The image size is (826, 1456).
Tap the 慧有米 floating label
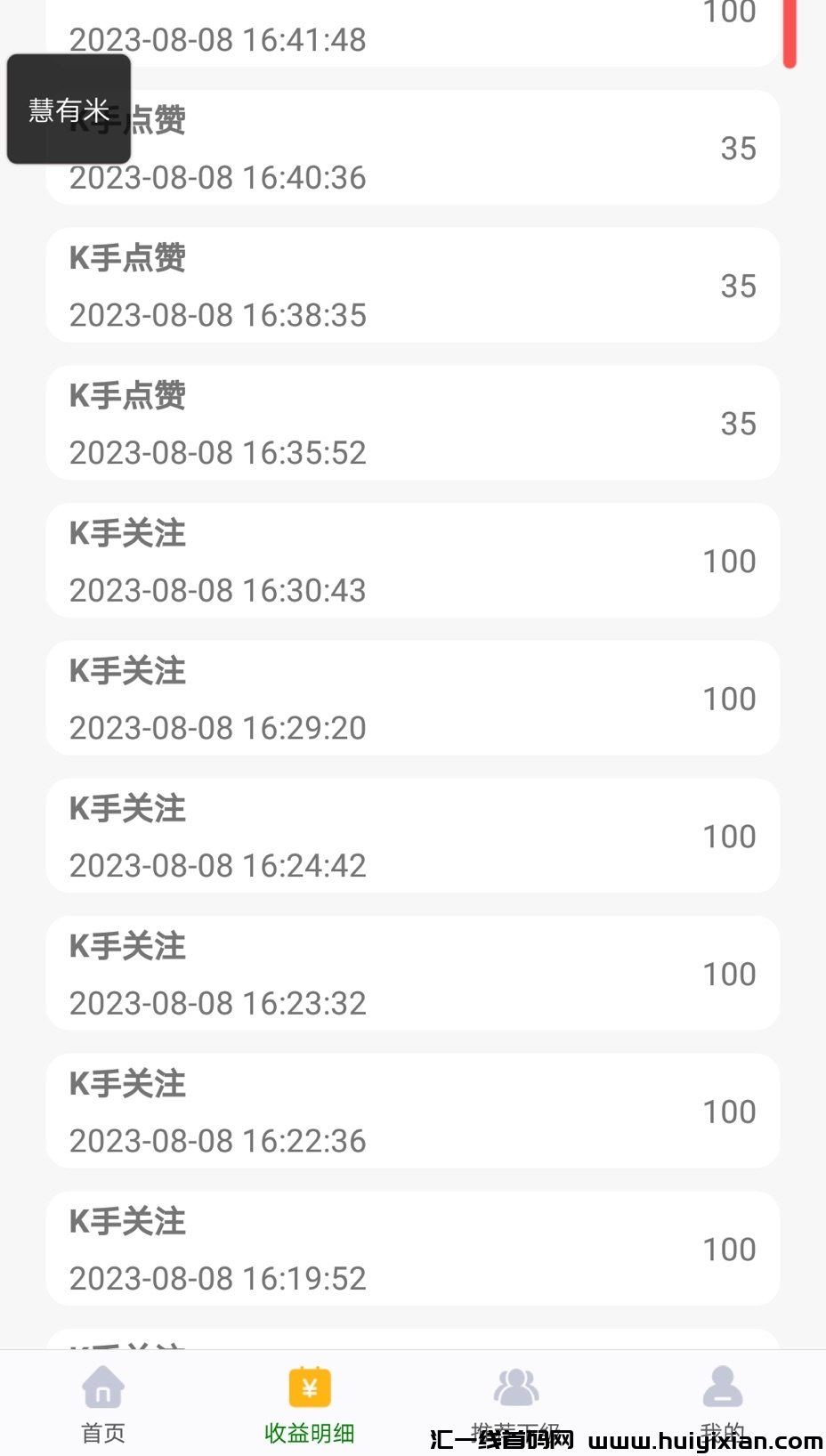pos(68,110)
